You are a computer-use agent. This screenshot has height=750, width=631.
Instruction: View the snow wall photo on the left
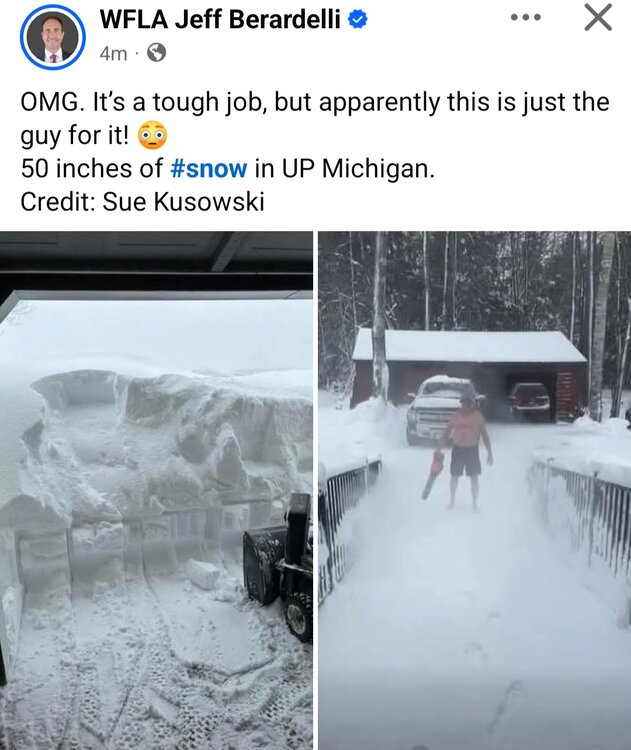tap(156, 490)
